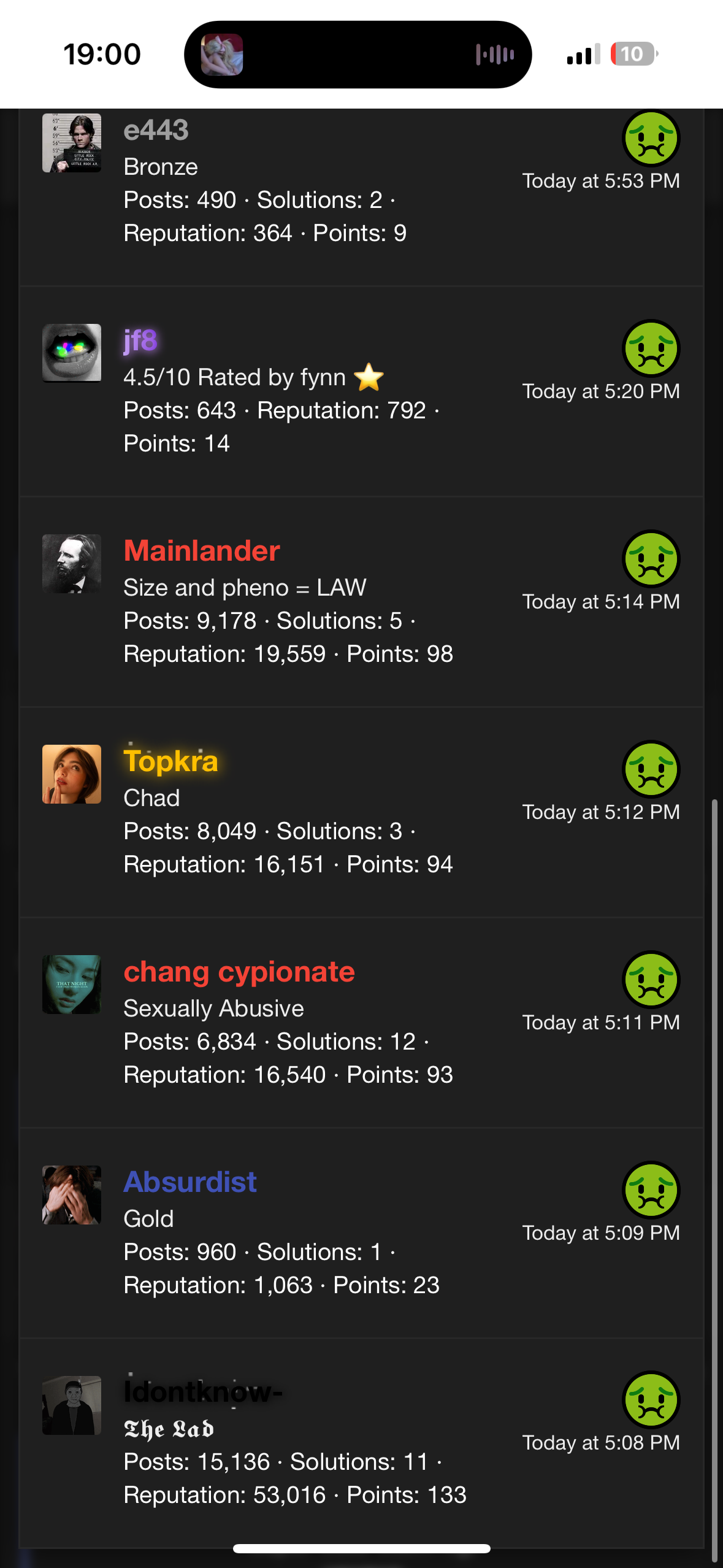723x1568 pixels.
Task: Open jf8's username link
Action: tap(140, 340)
